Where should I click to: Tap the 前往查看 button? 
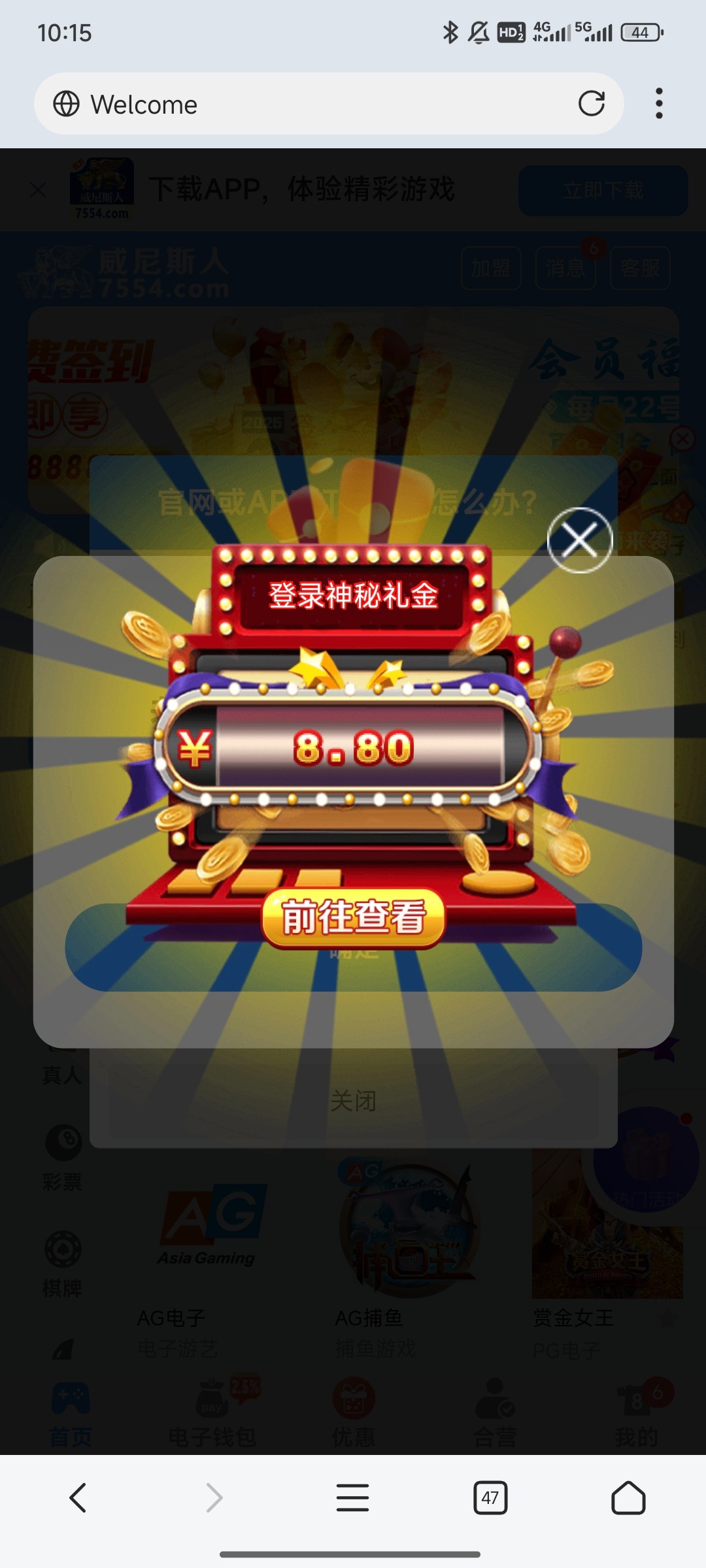[x=353, y=917]
